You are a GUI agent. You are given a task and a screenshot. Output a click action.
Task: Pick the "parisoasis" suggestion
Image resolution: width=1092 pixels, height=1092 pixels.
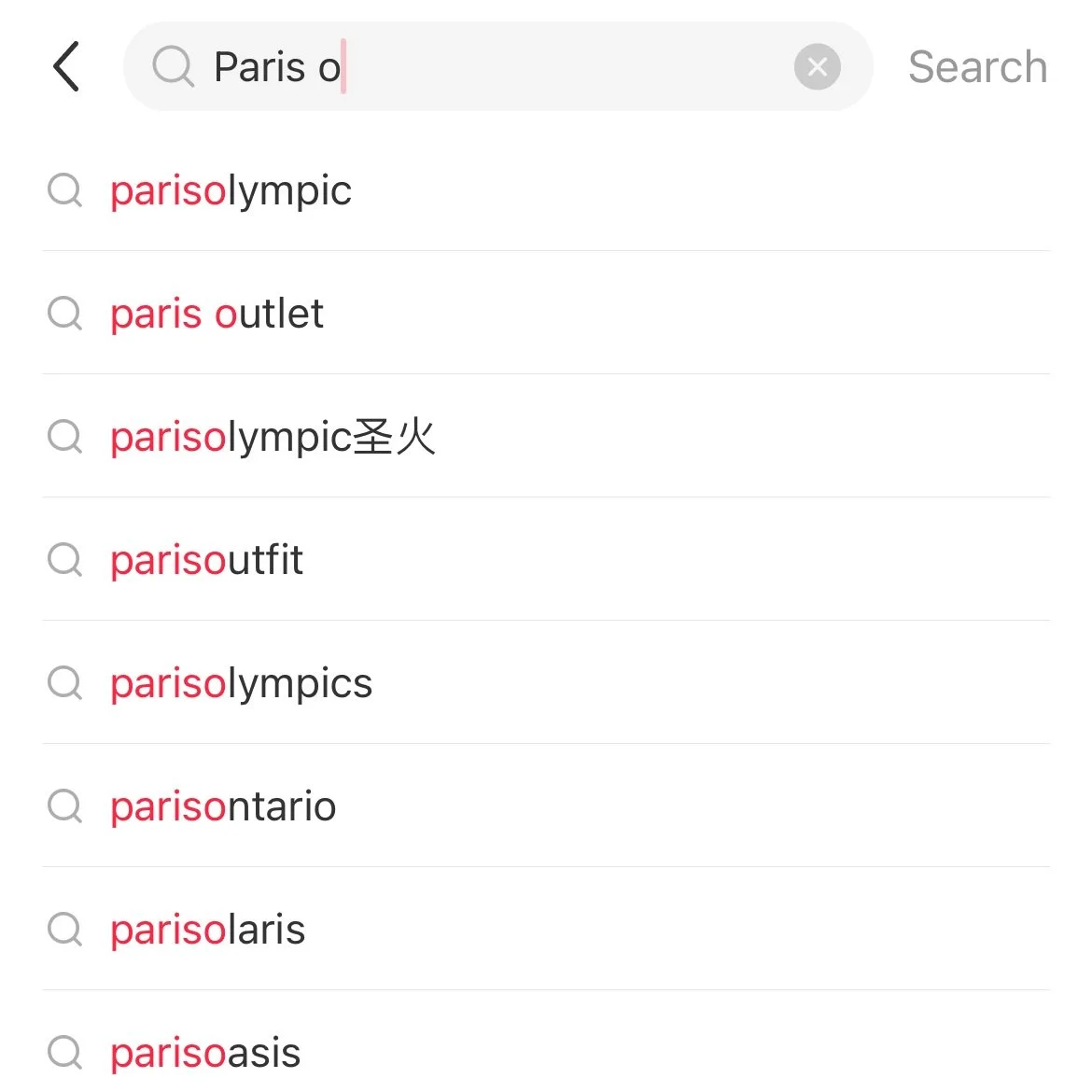coord(205,1054)
